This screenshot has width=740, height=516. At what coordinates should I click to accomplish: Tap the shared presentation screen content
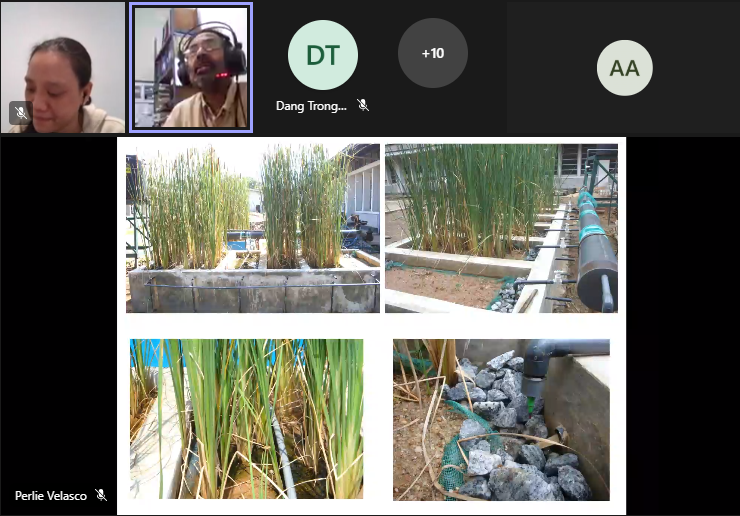(371, 325)
